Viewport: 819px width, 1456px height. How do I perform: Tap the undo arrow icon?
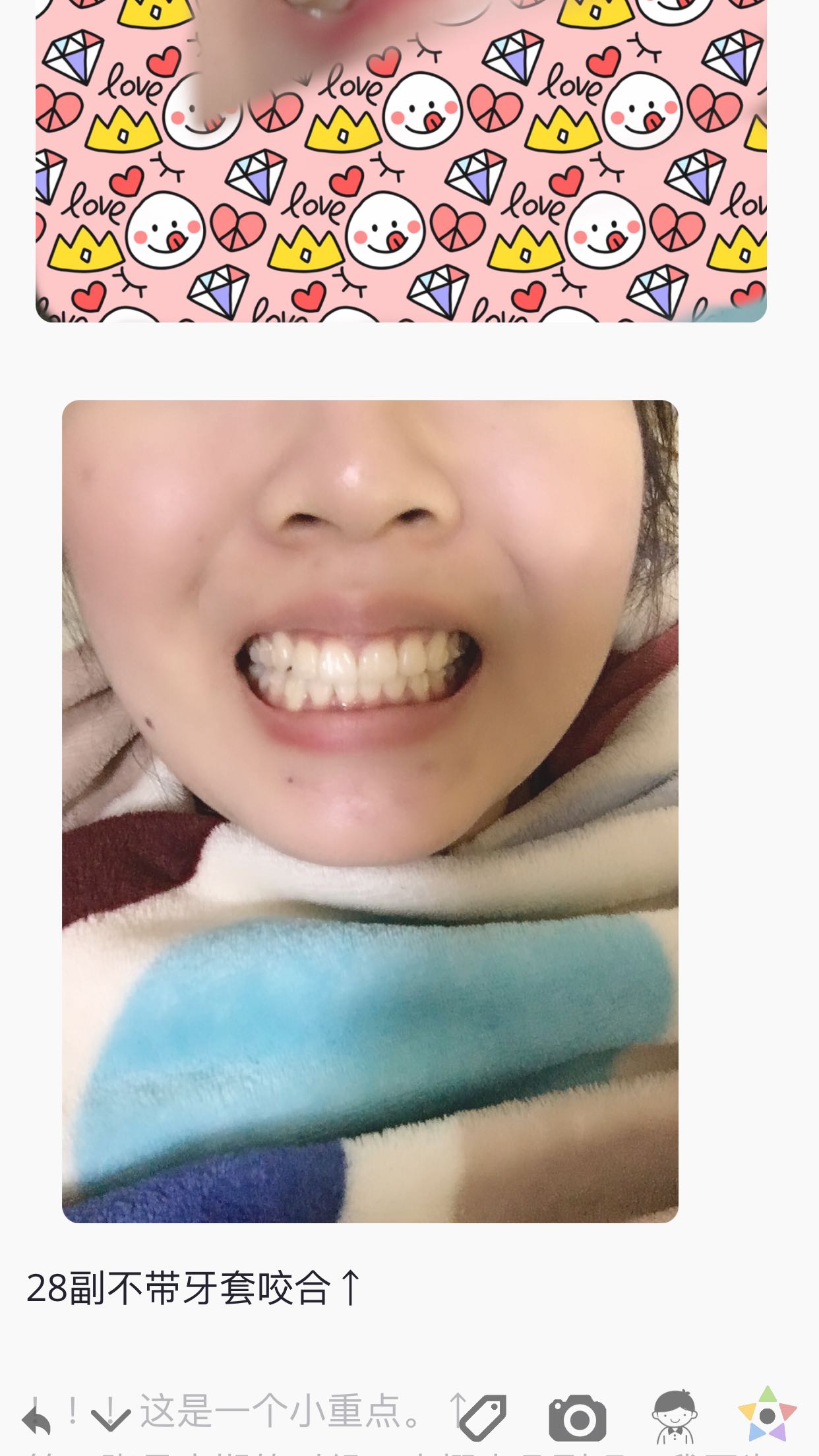(36, 1419)
